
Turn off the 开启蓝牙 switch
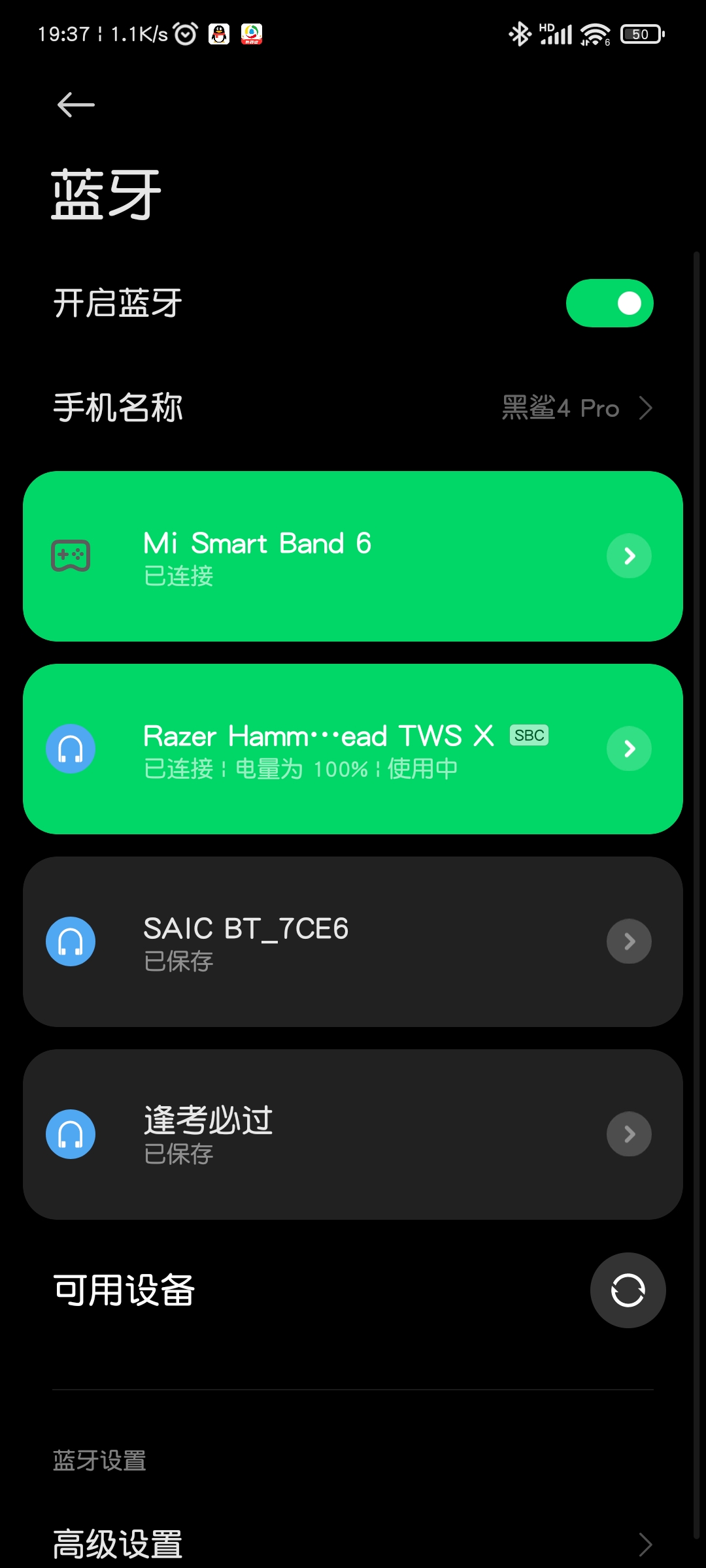pos(609,303)
